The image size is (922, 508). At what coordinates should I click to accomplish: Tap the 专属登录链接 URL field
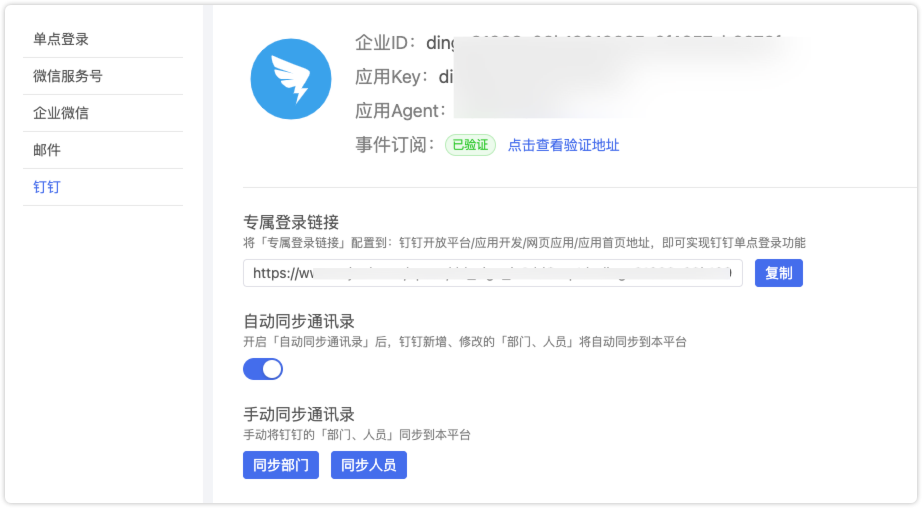[492, 273]
